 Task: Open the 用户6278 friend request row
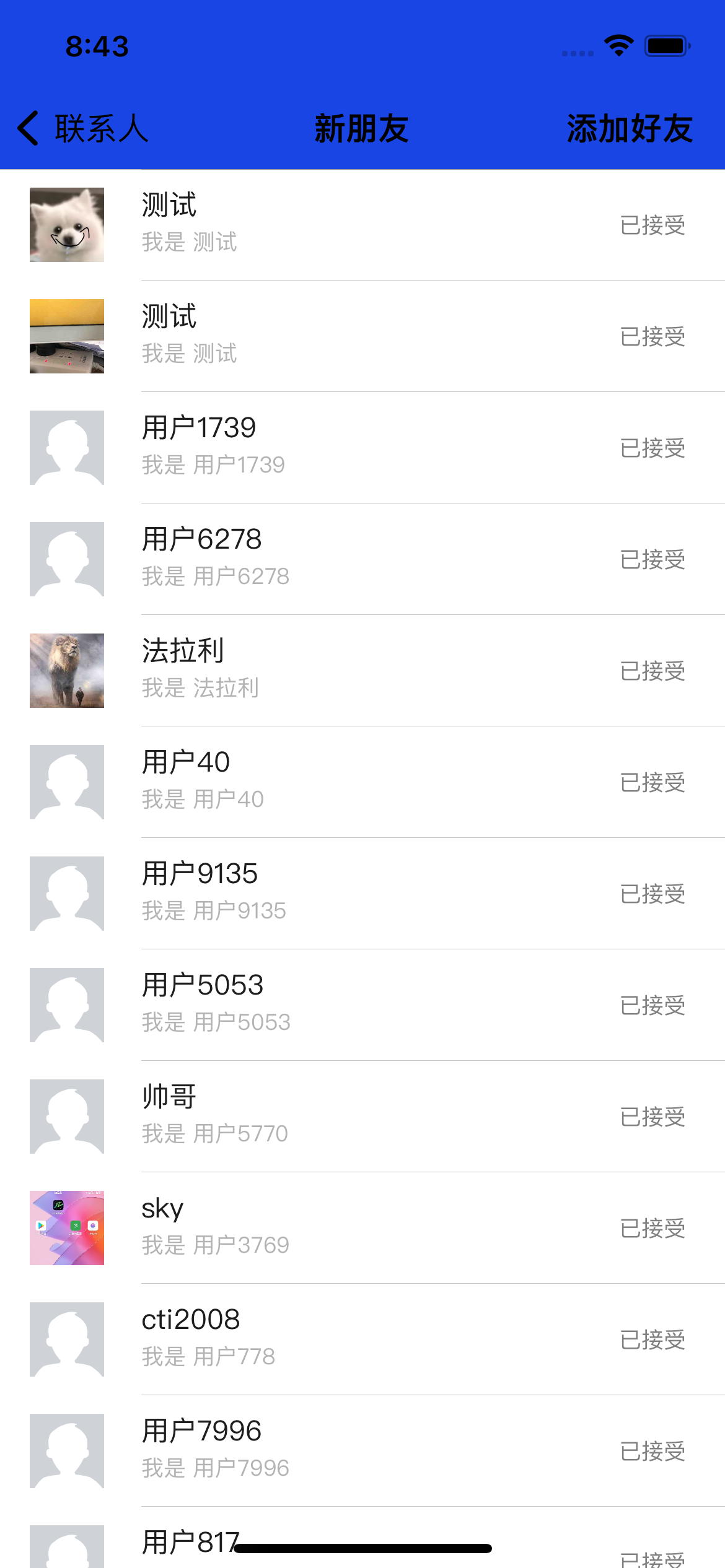[x=362, y=559]
